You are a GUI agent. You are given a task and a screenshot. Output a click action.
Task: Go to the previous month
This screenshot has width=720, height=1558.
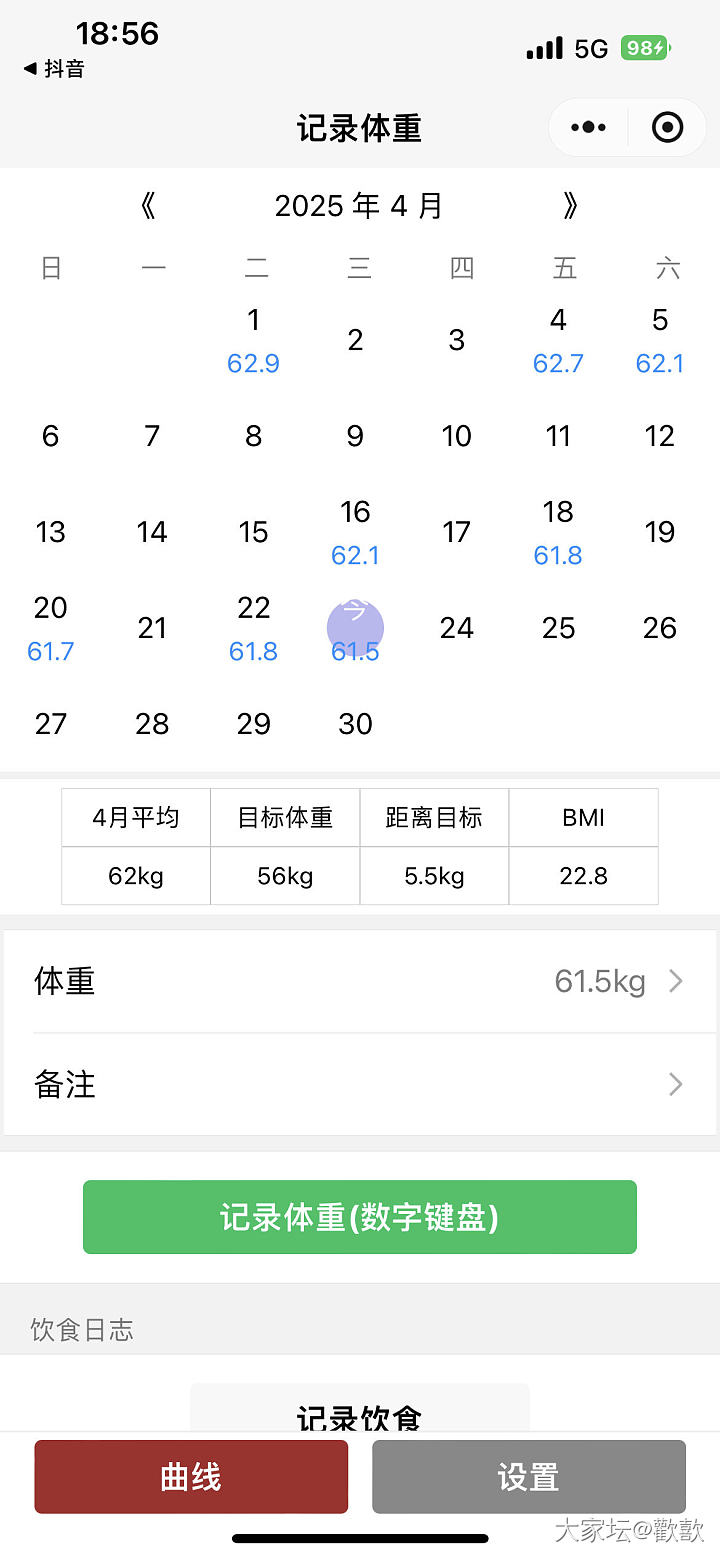pos(148,206)
